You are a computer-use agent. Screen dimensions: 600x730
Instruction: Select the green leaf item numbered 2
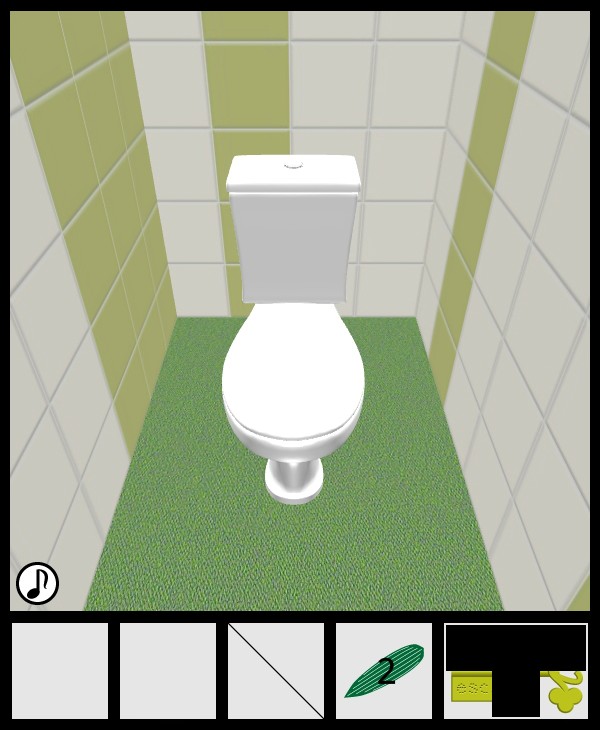384,671
